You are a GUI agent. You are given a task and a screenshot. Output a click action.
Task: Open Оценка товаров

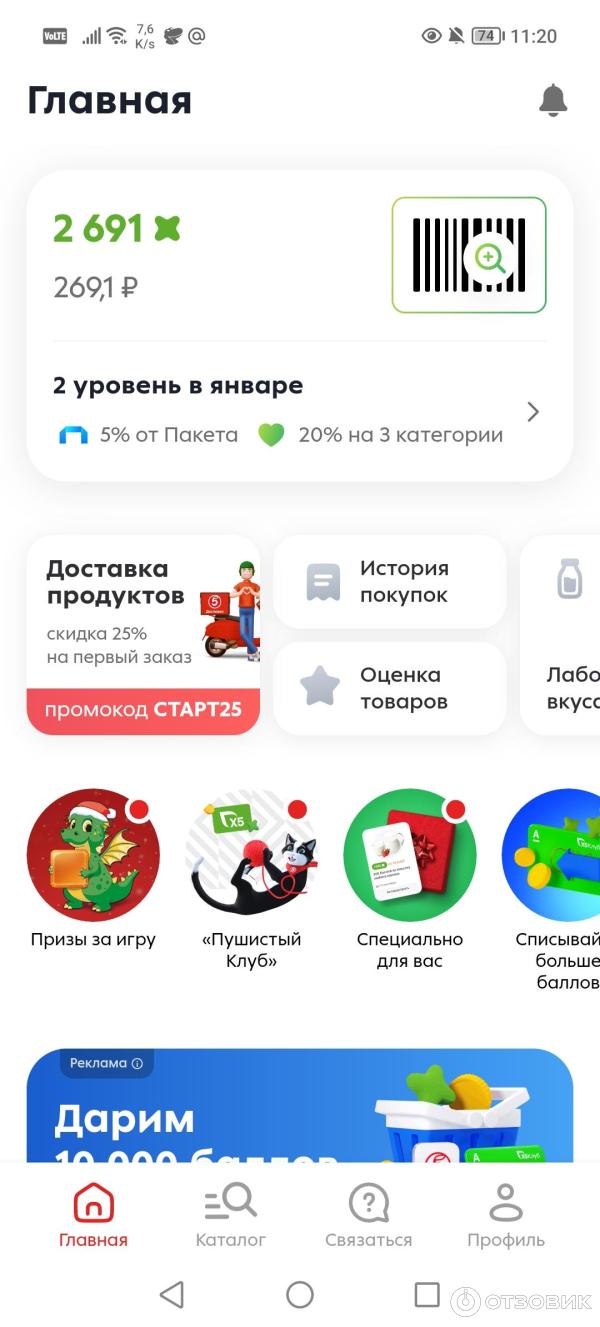pos(390,688)
